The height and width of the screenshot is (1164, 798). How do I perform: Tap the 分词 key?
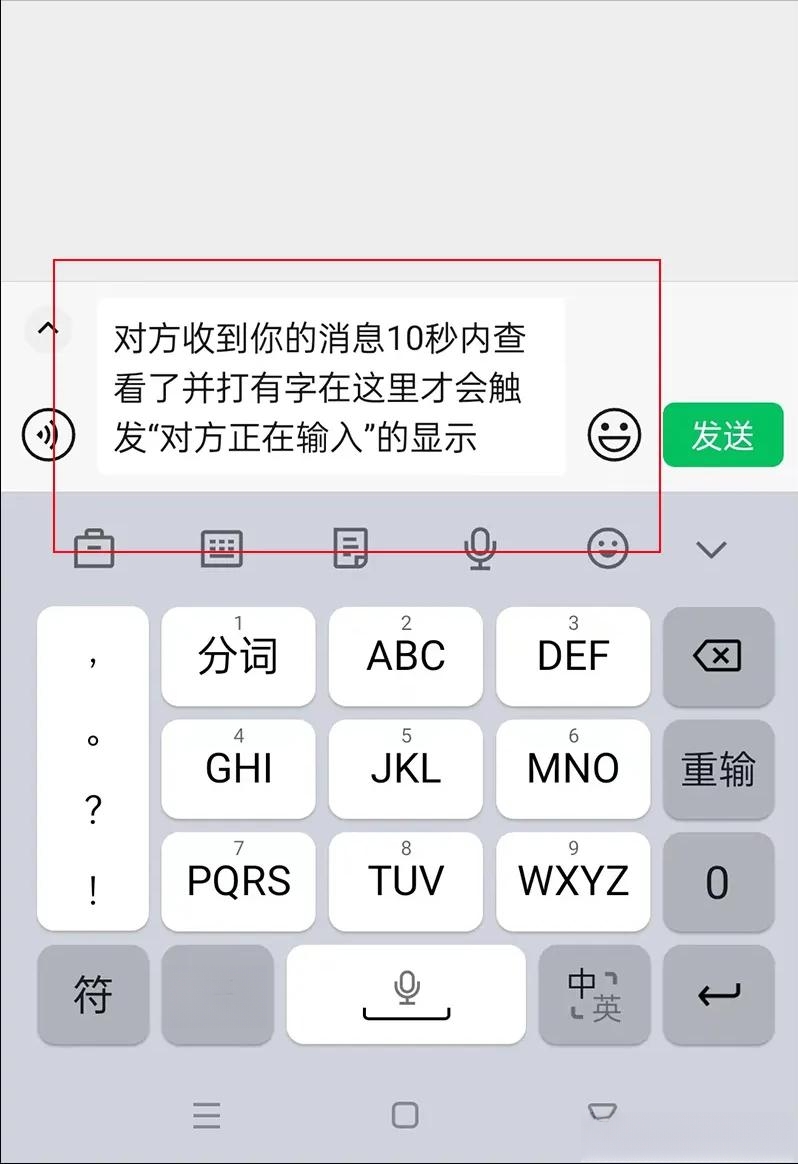tap(238, 657)
